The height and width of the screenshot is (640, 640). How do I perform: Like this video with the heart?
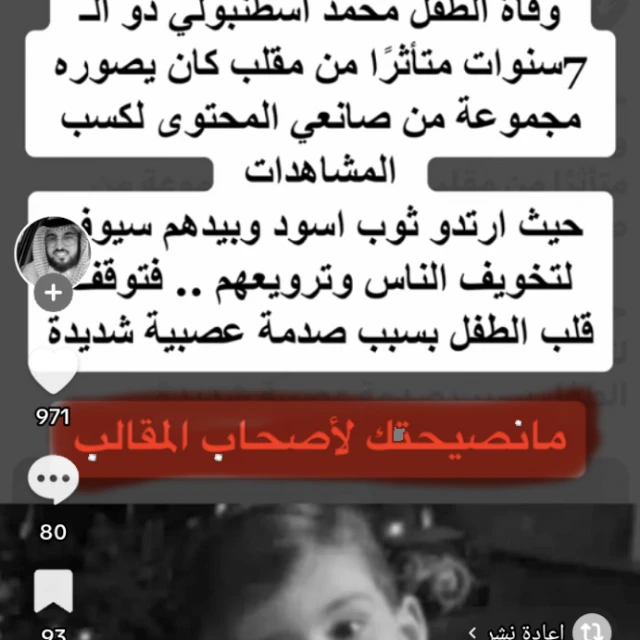[53, 371]
